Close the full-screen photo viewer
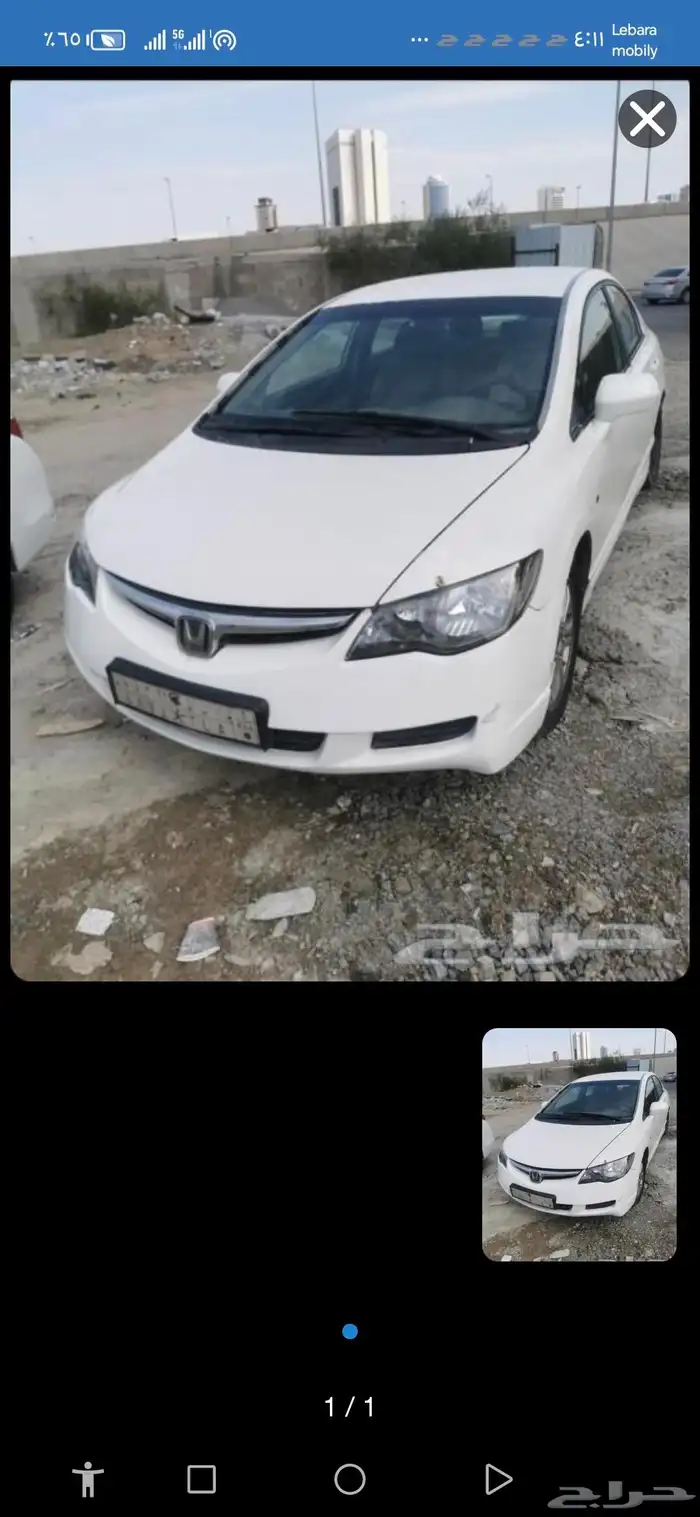The image size is (700, 1517). point(647,119)
